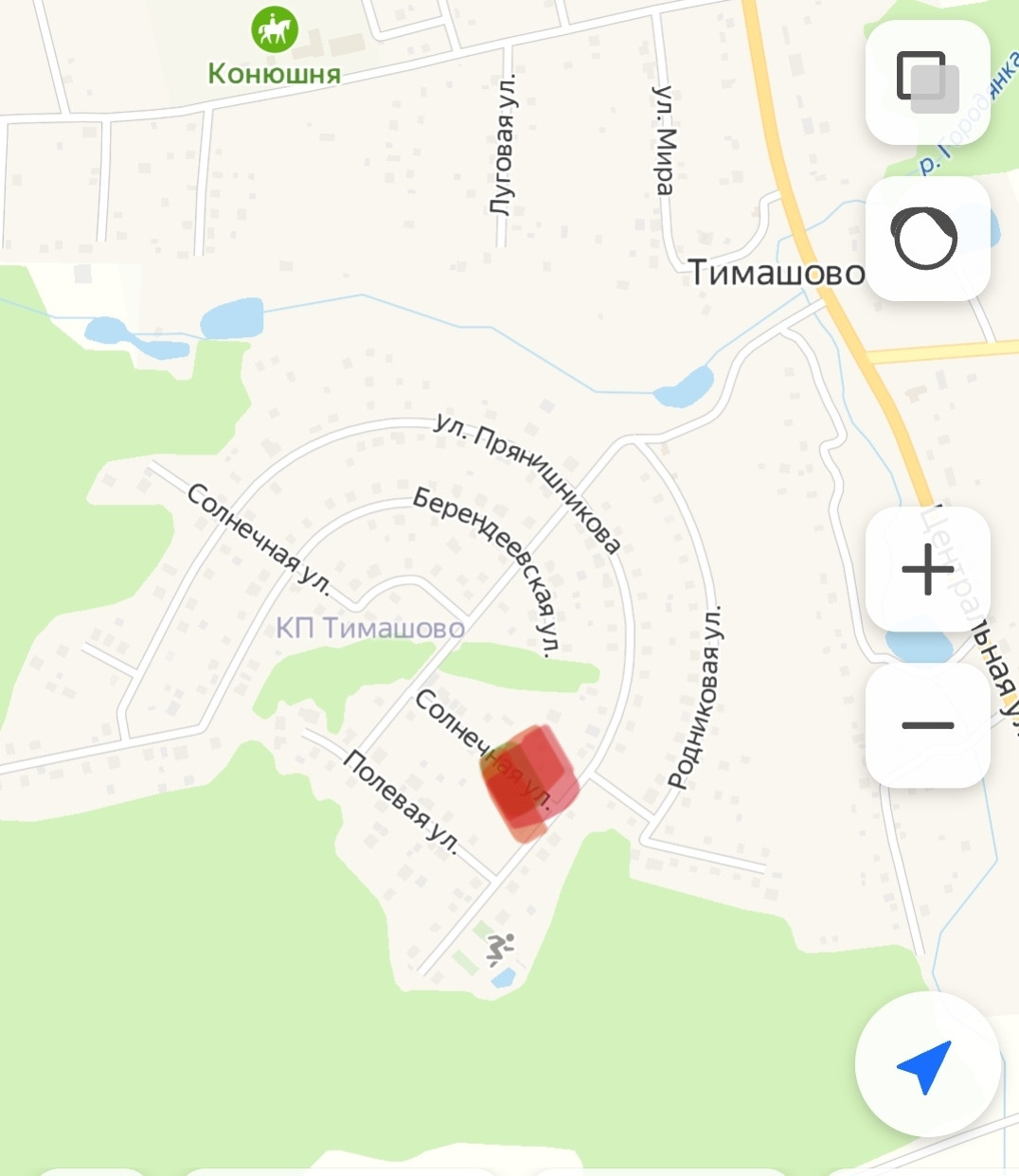This screenshot has height=1176, width=1019.
Task: Open the map layers selector
Action: point(927,82)
